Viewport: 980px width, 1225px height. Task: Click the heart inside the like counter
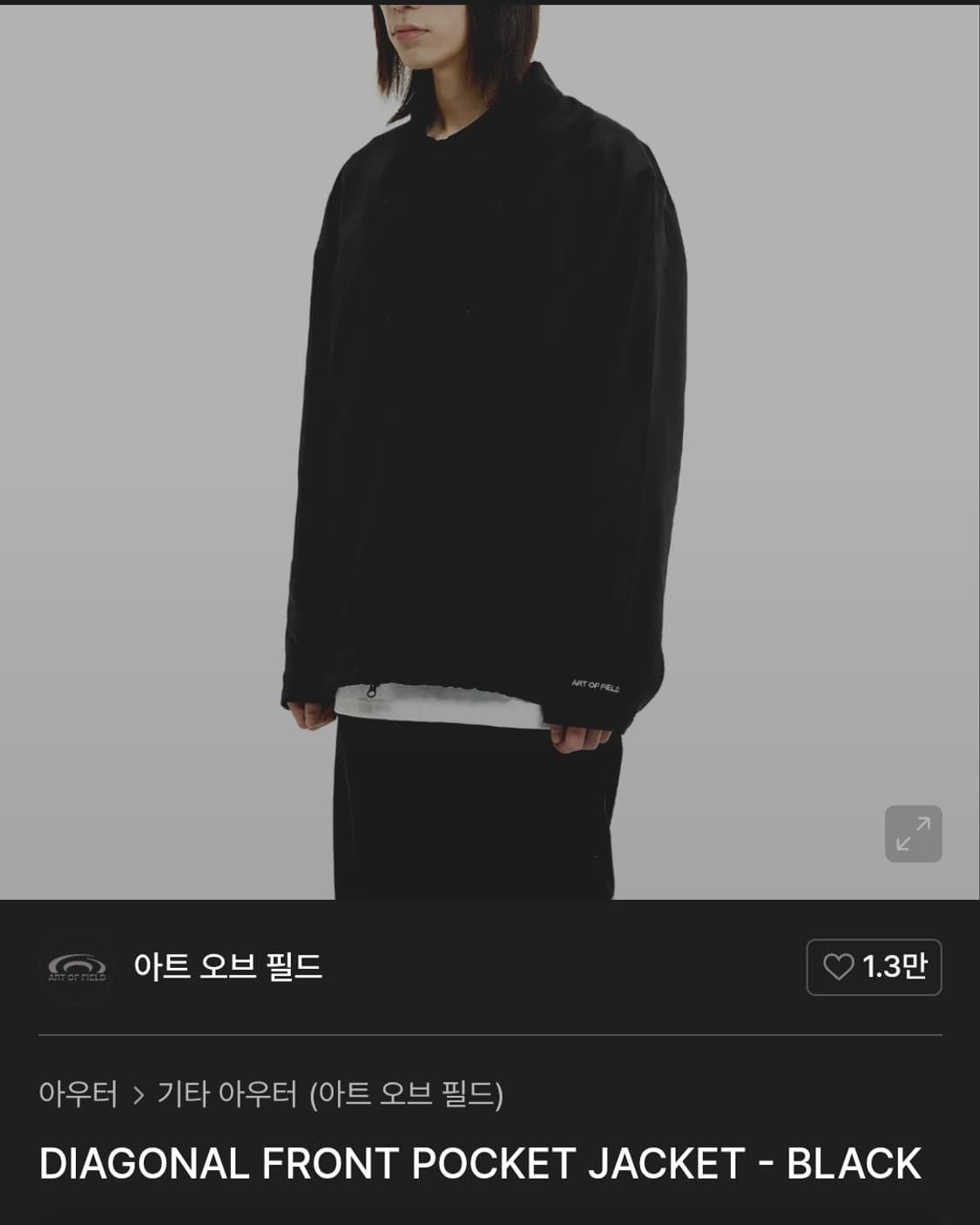pyautogui.click(x=838, y=968)
